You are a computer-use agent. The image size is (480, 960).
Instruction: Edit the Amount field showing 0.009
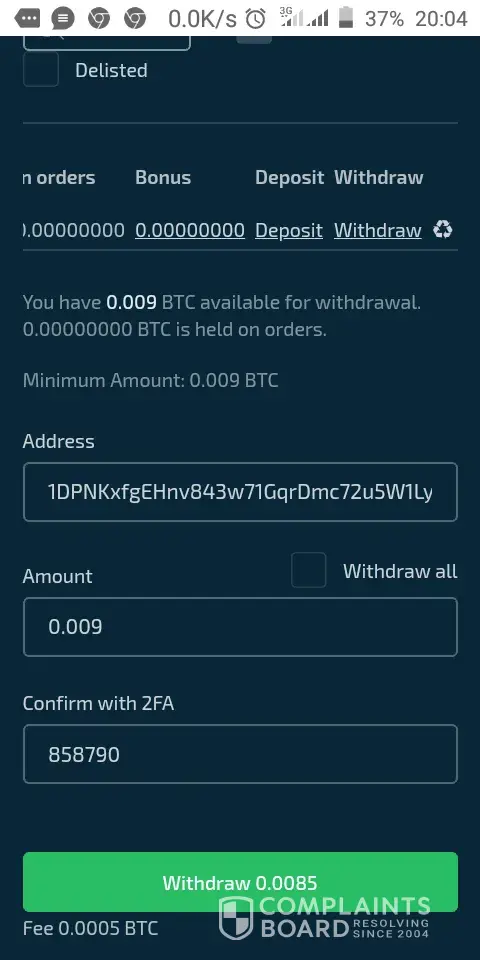tap(240, 627)
